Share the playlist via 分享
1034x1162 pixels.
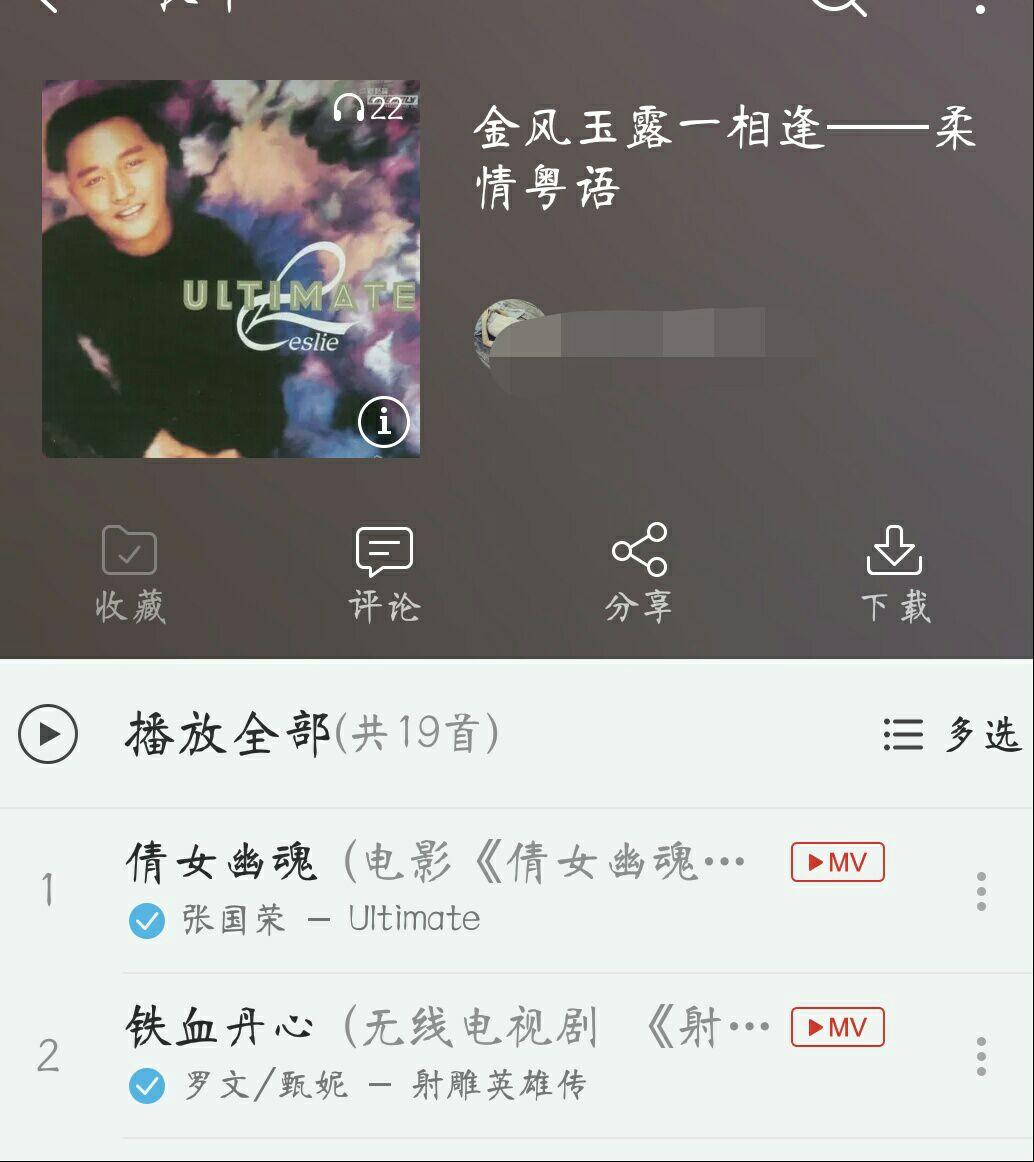point(639,575)
